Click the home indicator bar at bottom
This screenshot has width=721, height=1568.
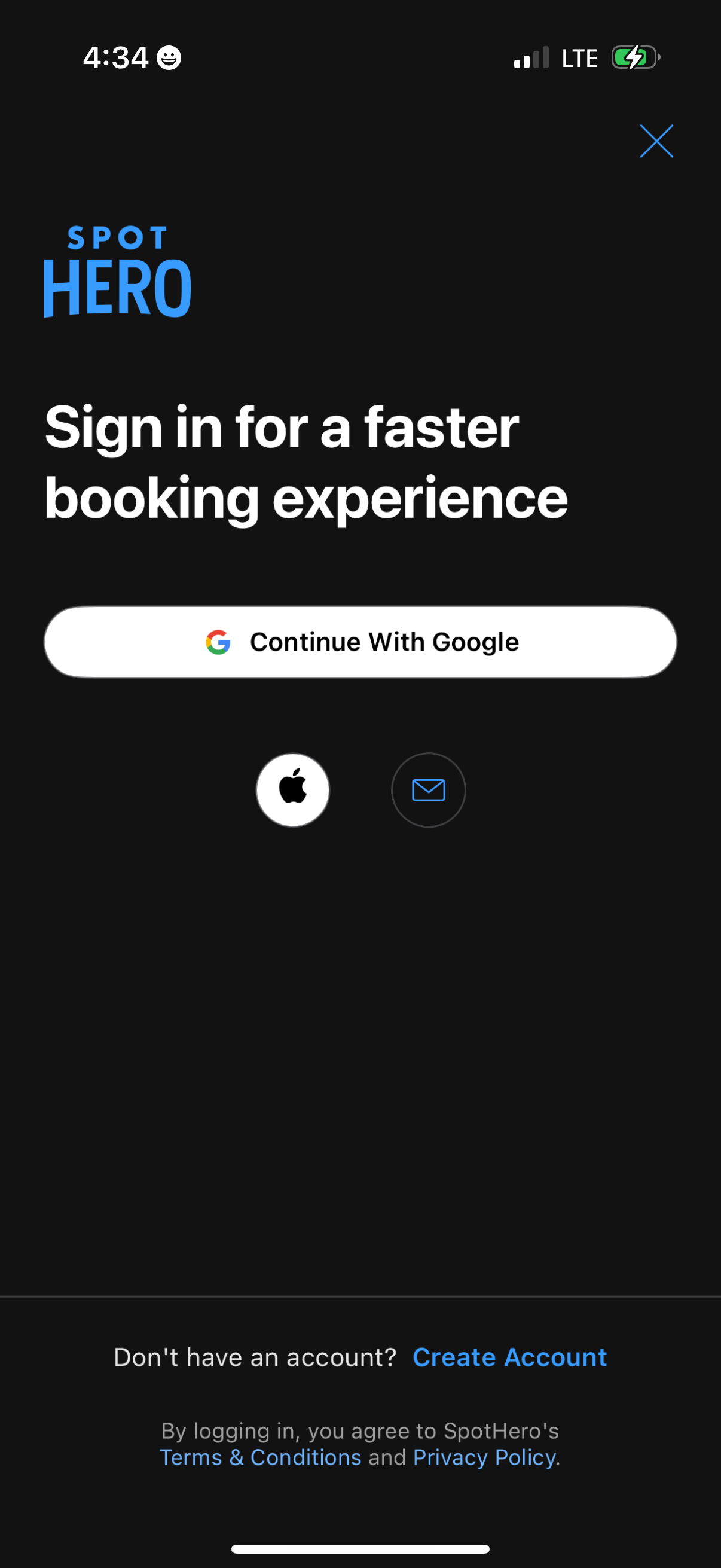coord(360,1548)
